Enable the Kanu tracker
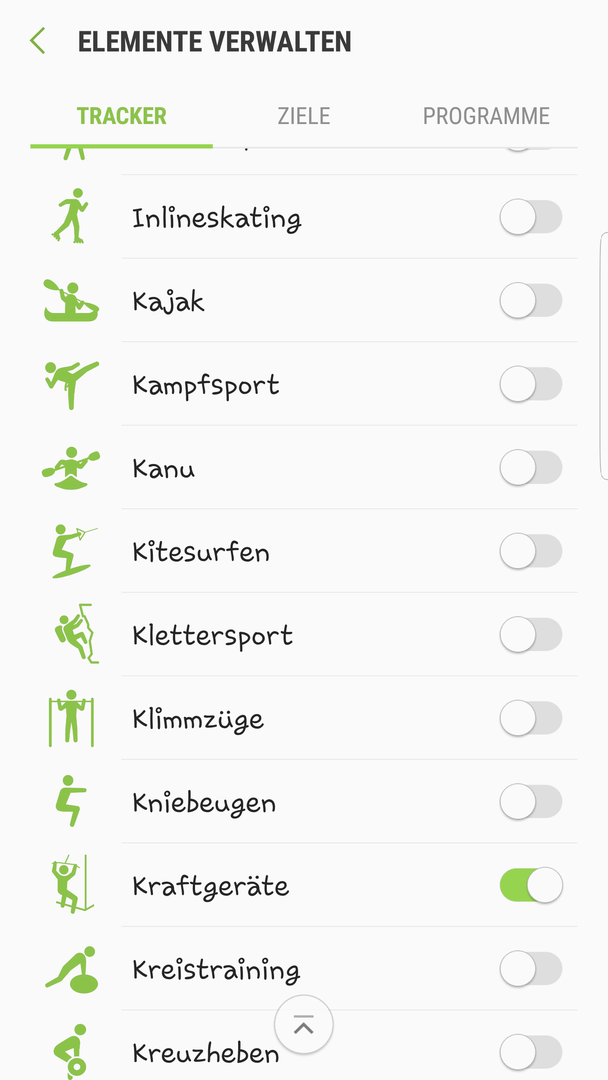Viewport: 608px width, 1080px height. pos(531,468)
